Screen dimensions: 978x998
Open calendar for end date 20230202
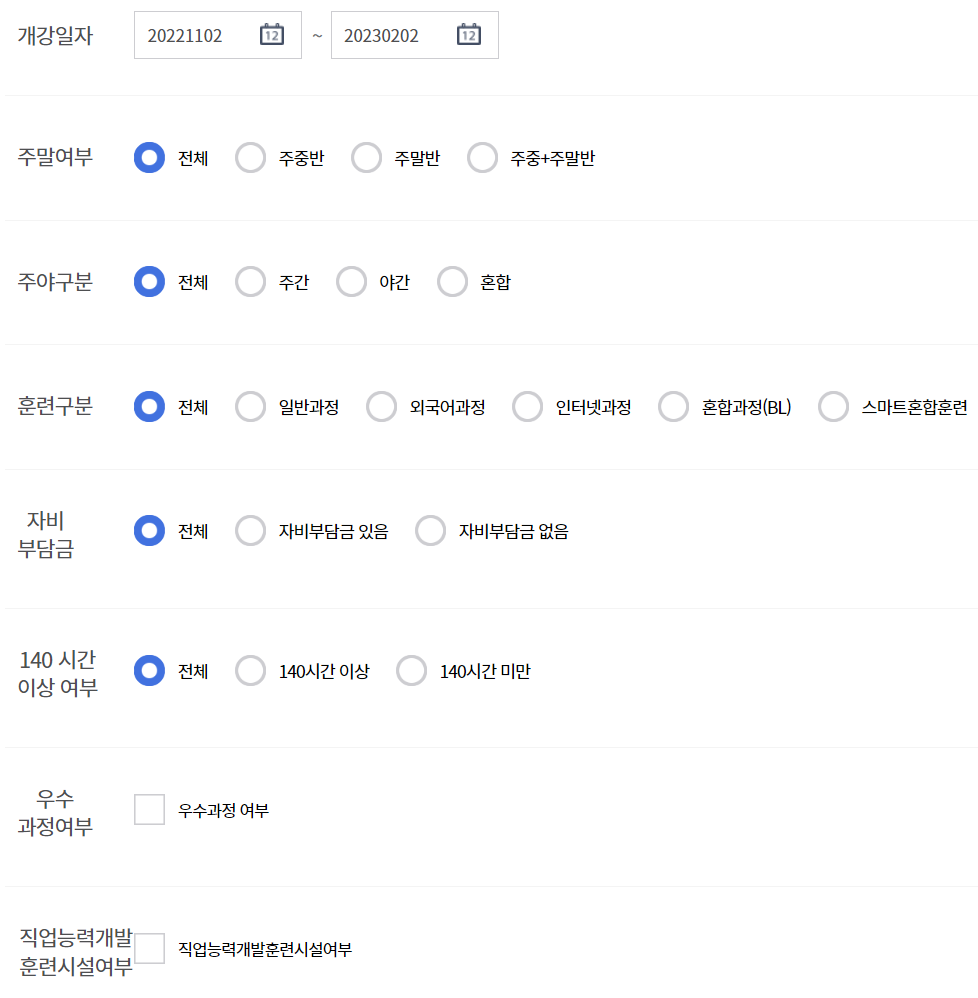tap(469, 34)
